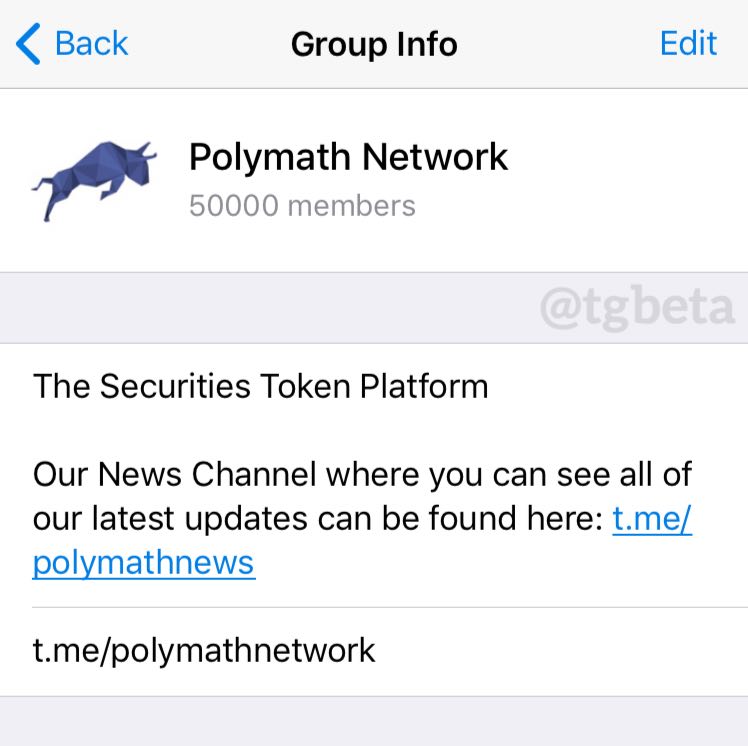The width and height of the screenshot is (748, 746).
Task: Tap the t.me/polymathnetwork group link row
Action: pos(204,651)
